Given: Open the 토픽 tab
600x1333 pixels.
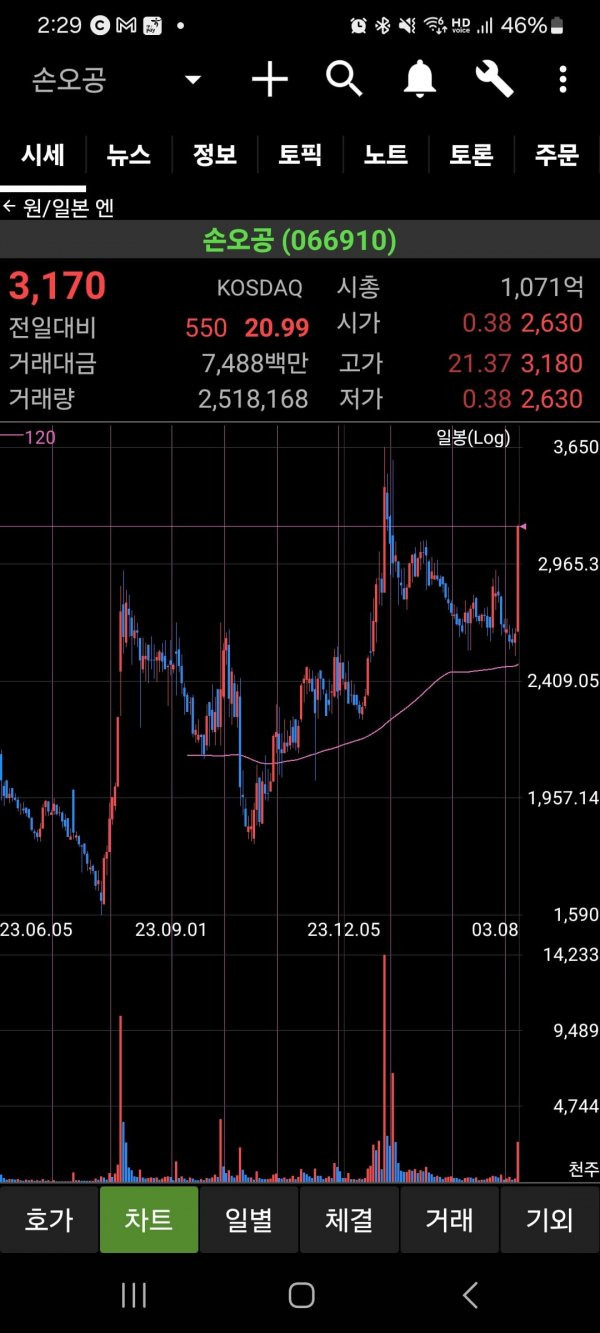Looking at the screenshot, I should click(x=300, y=155).
